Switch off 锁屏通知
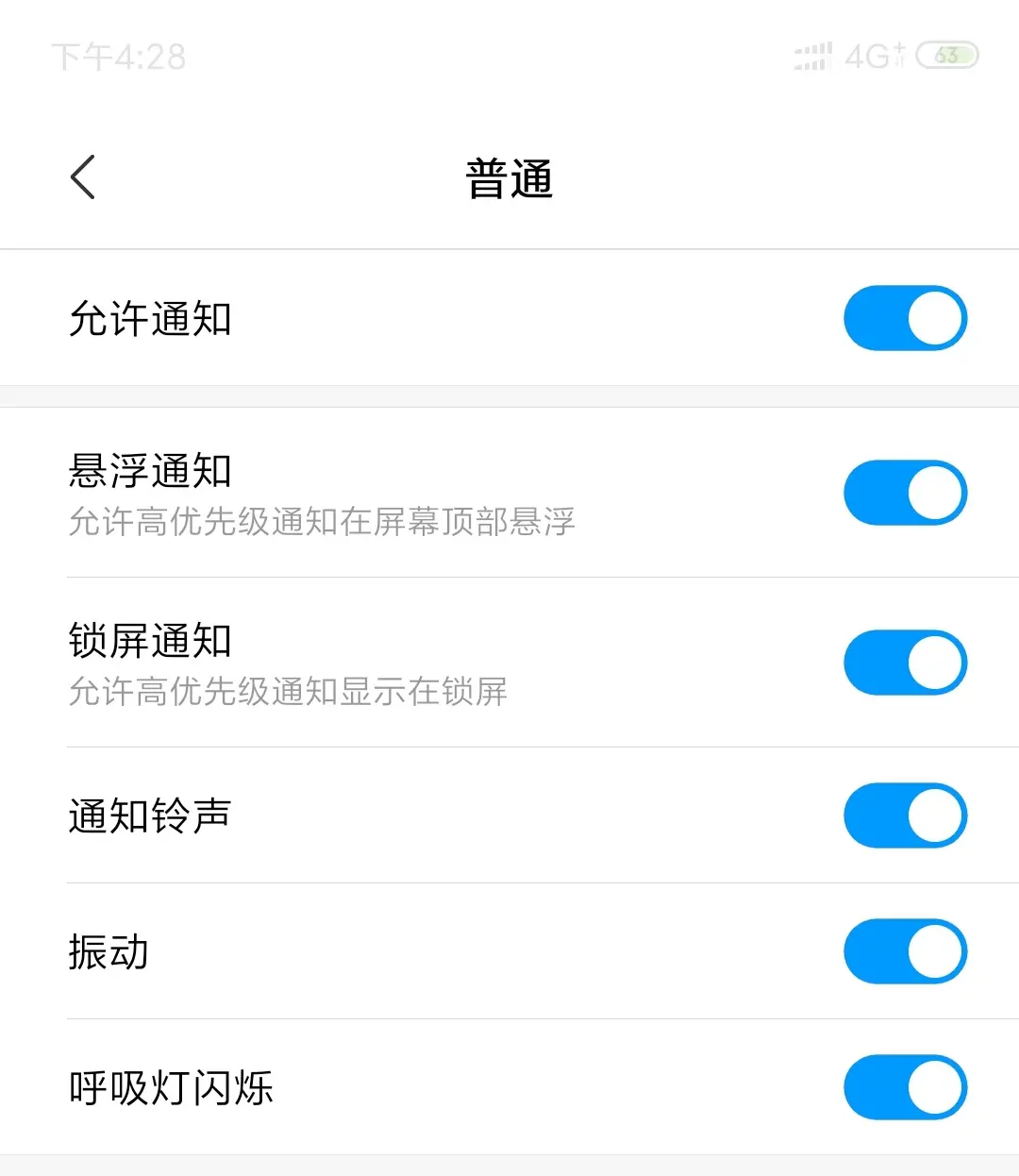This screenshot has height=1176, width=1019. (x=905, y=663)
